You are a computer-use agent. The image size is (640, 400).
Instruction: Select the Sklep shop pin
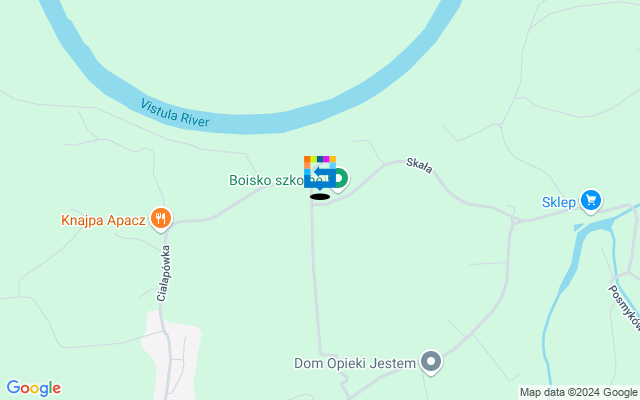[x=591, y=201]
